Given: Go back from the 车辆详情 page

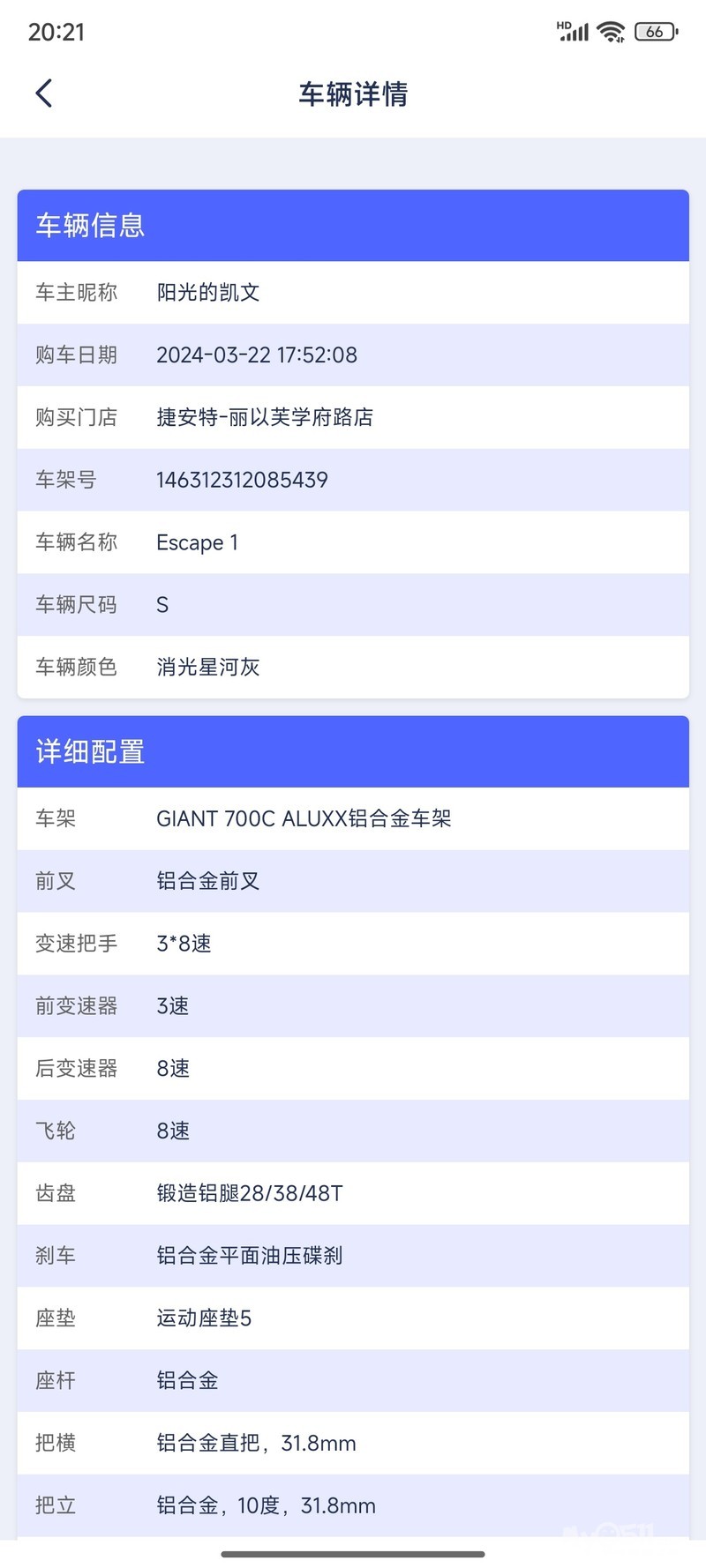Looking at the screenshot, I should tap(44, 93).
